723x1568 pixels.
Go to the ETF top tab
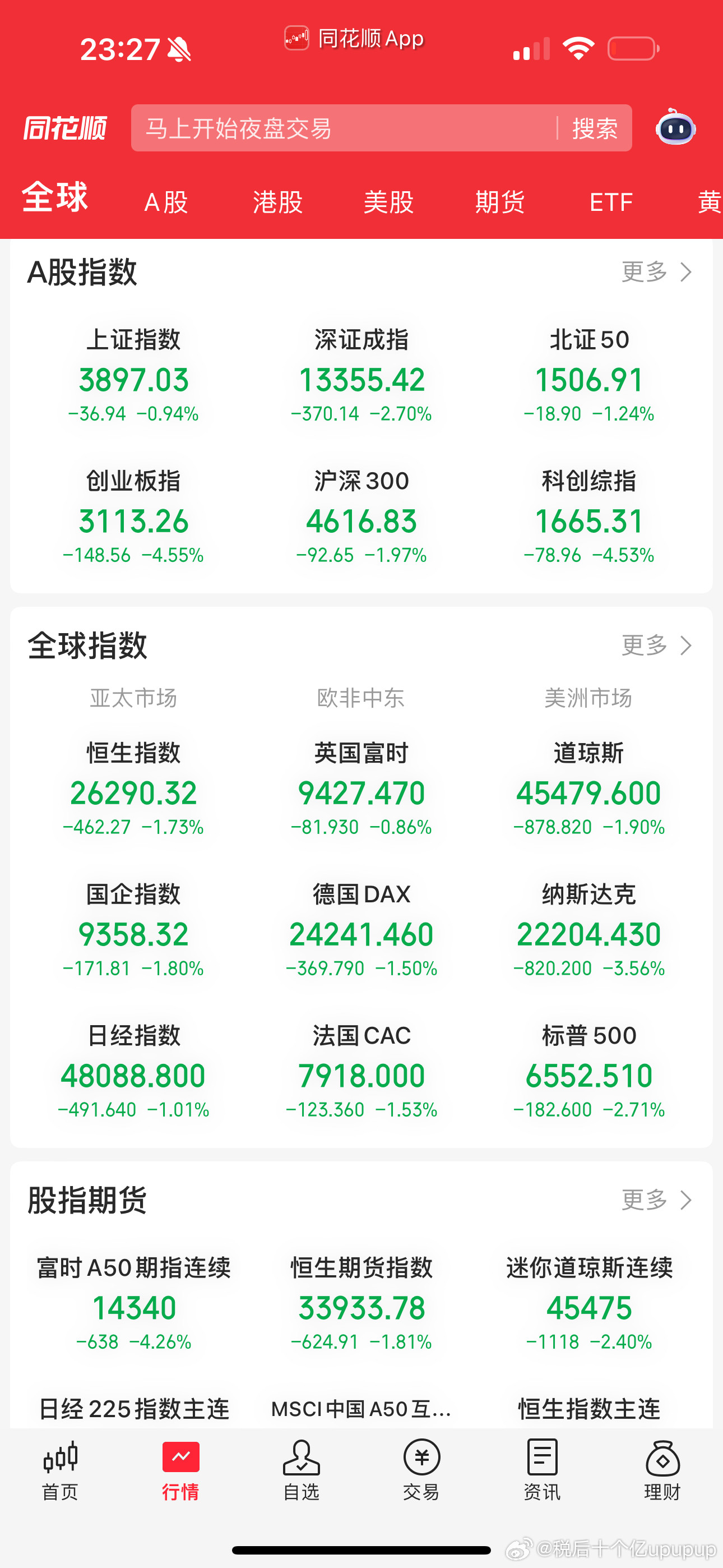tap(611, 202)
